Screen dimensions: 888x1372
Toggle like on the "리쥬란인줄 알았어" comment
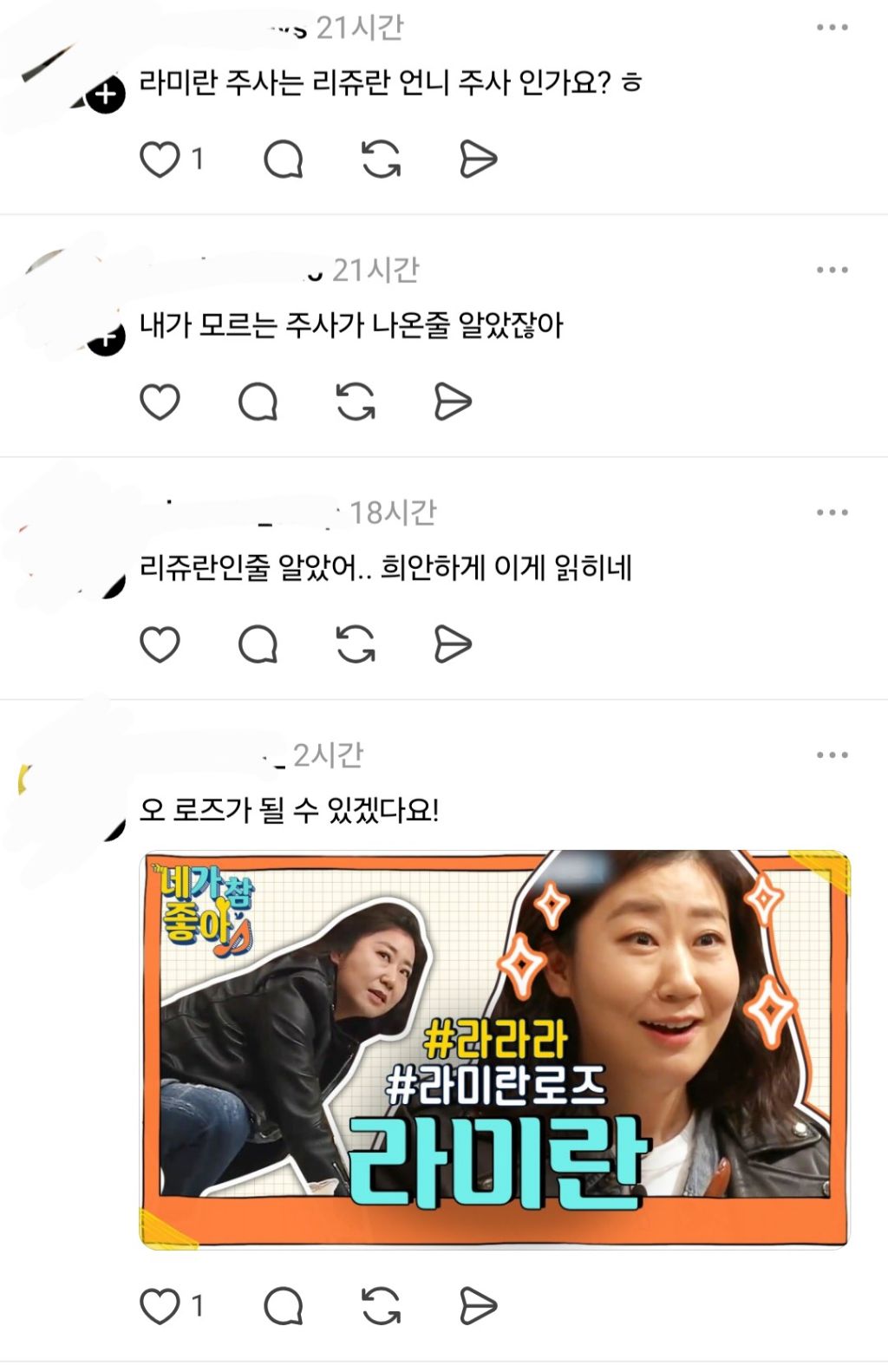point(159,644)
